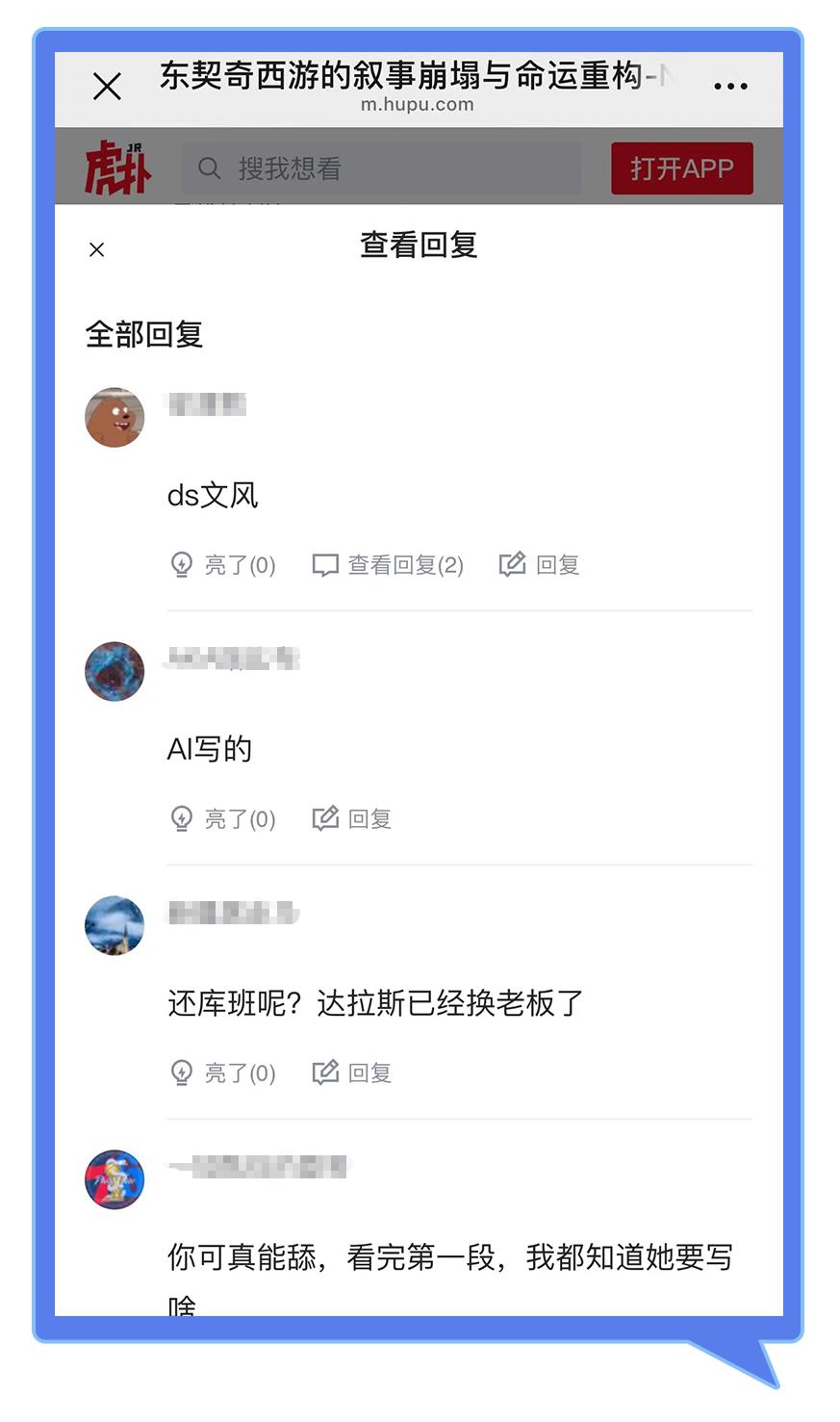
Task: Reply to the "ds文风" comment
Action: (539, 564)
